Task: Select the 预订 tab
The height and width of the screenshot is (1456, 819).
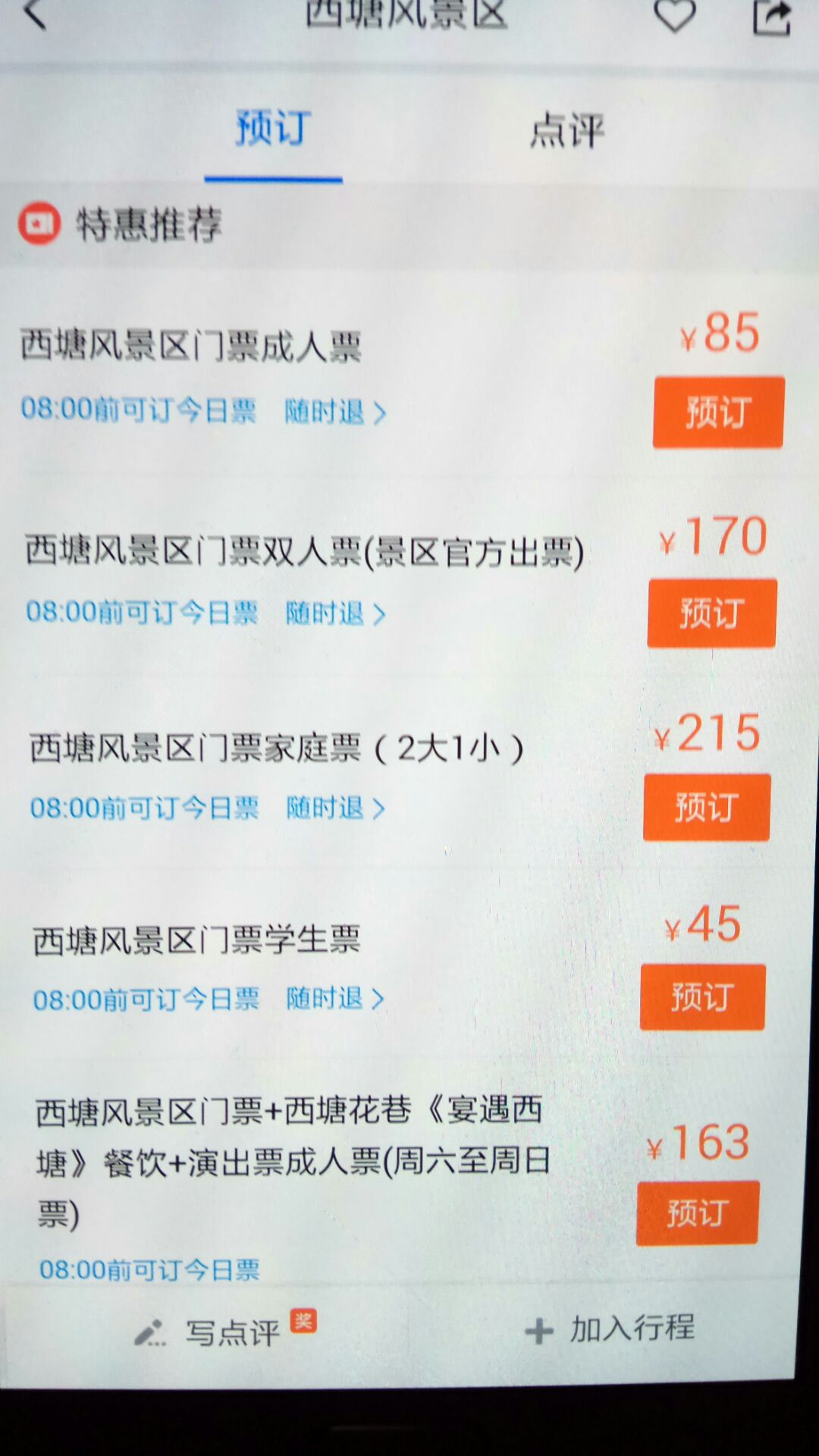Action: 273,127
